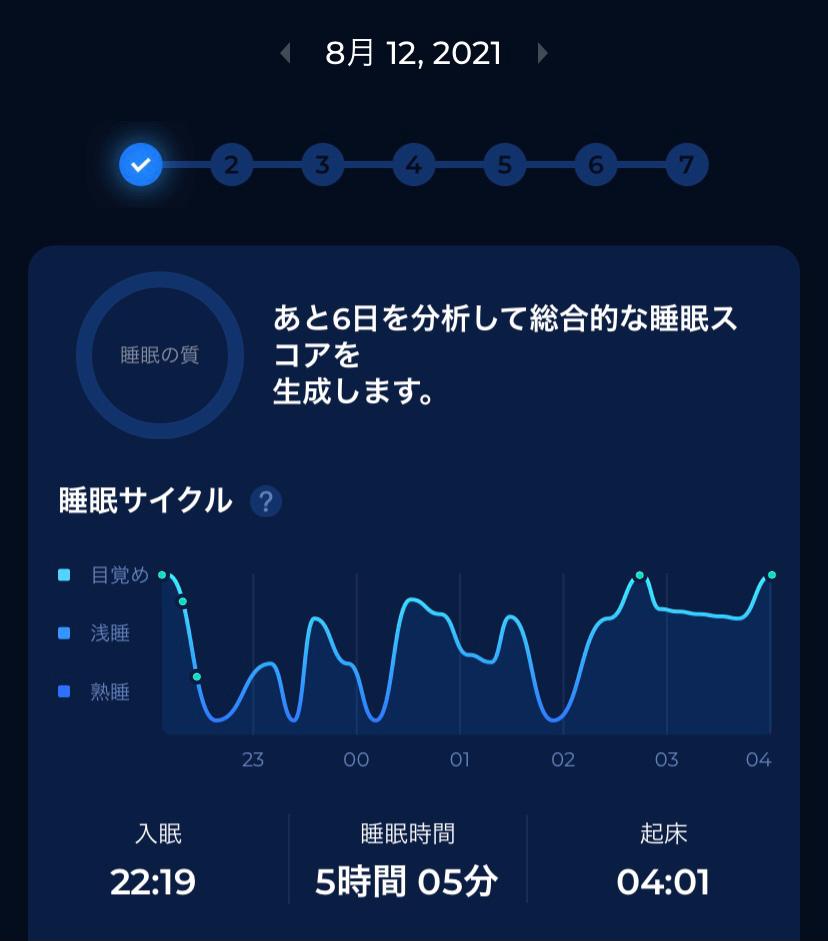Select day 3 in the progress tracker
Screen dimensions: 828x941
323,165
